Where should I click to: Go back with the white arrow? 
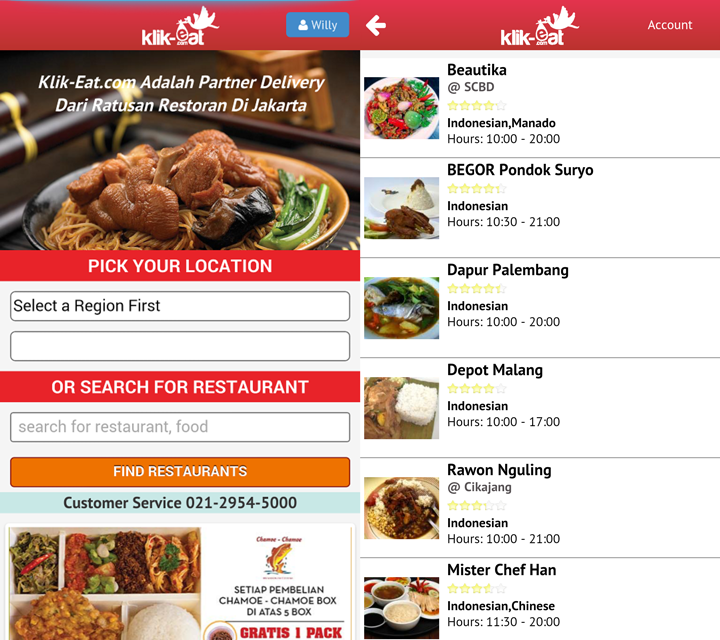point(376,25)
